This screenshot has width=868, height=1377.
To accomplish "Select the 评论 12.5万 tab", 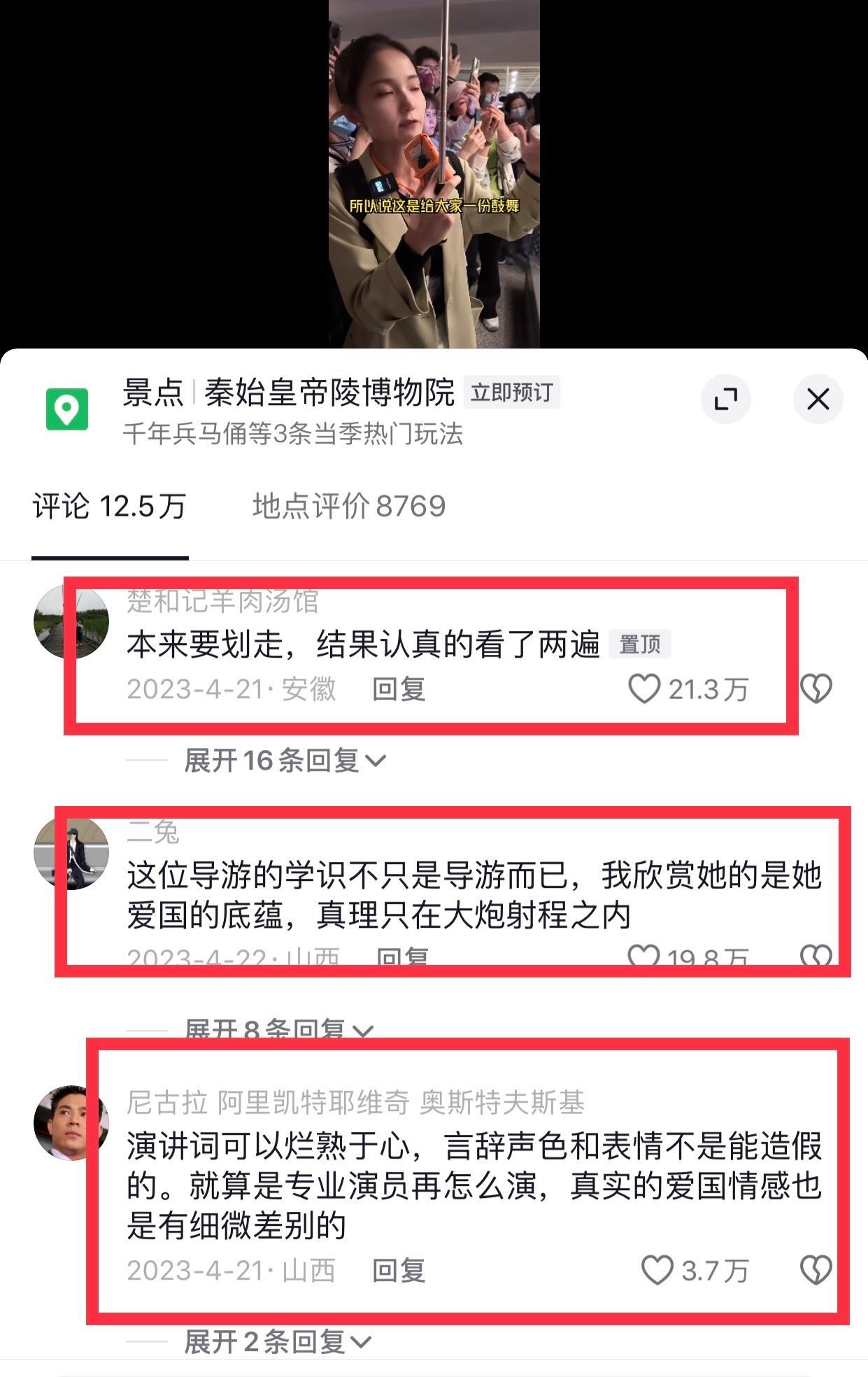I will pyautogui.click(x=110, y=506).
